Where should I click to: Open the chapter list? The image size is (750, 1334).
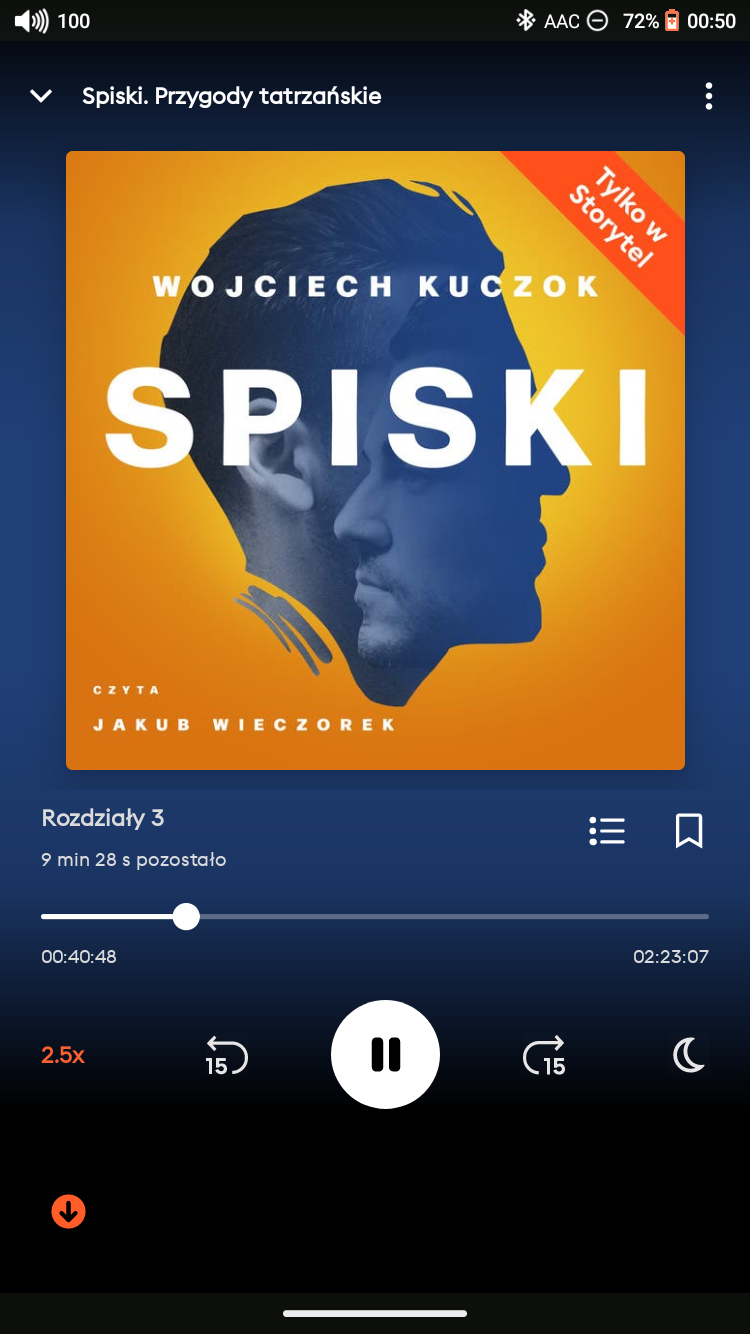click(607, 831)
